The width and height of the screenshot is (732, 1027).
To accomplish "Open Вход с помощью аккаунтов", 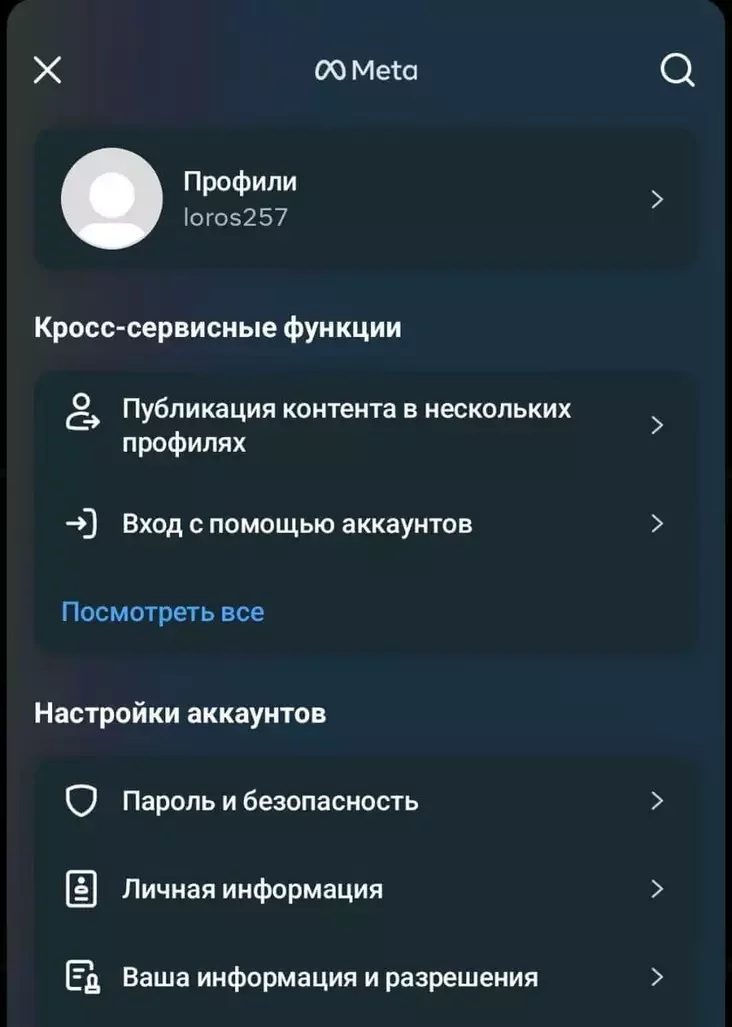I will [x=365, y=523].
